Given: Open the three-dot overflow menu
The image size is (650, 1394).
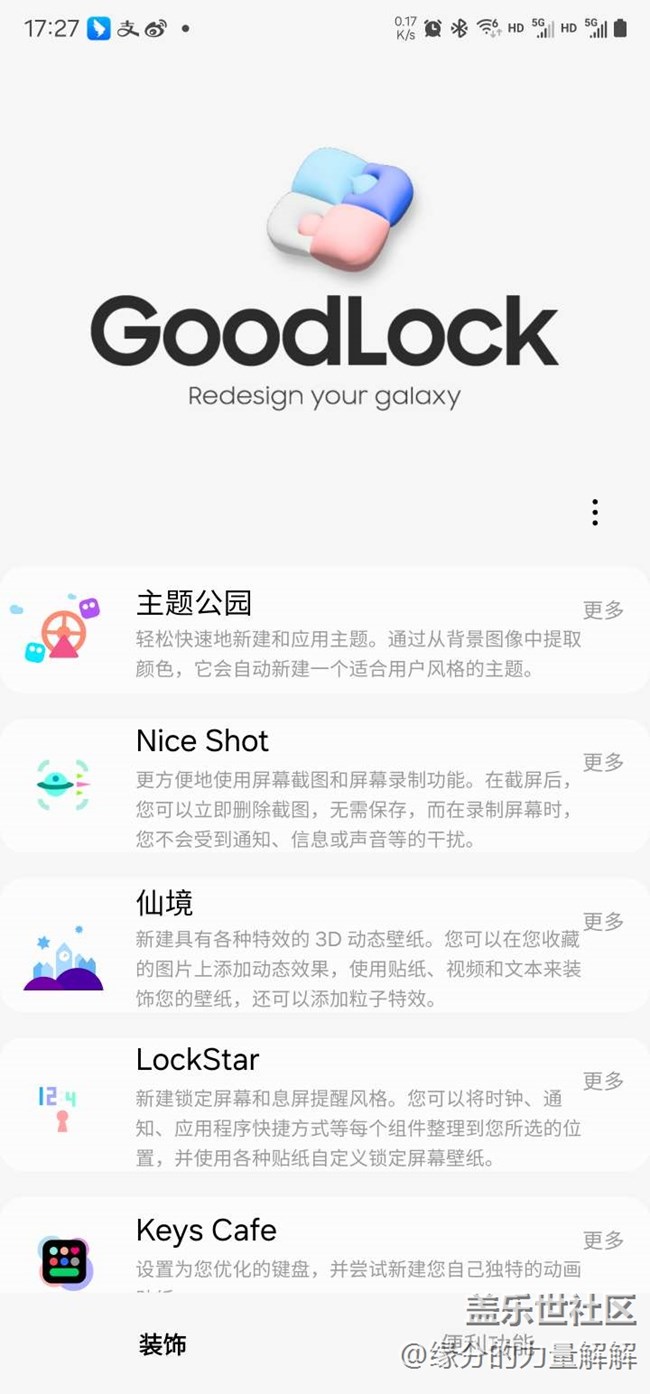Looking at the screenshot, I should [x=595, y=512].
